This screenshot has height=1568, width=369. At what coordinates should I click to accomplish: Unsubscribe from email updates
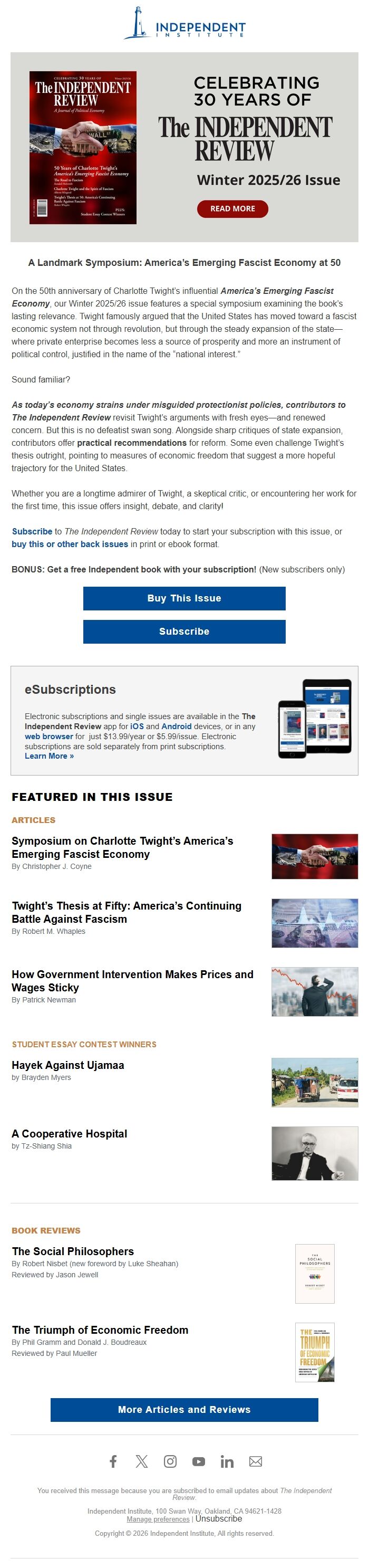pyautogui.click(x=218, y=1518)
